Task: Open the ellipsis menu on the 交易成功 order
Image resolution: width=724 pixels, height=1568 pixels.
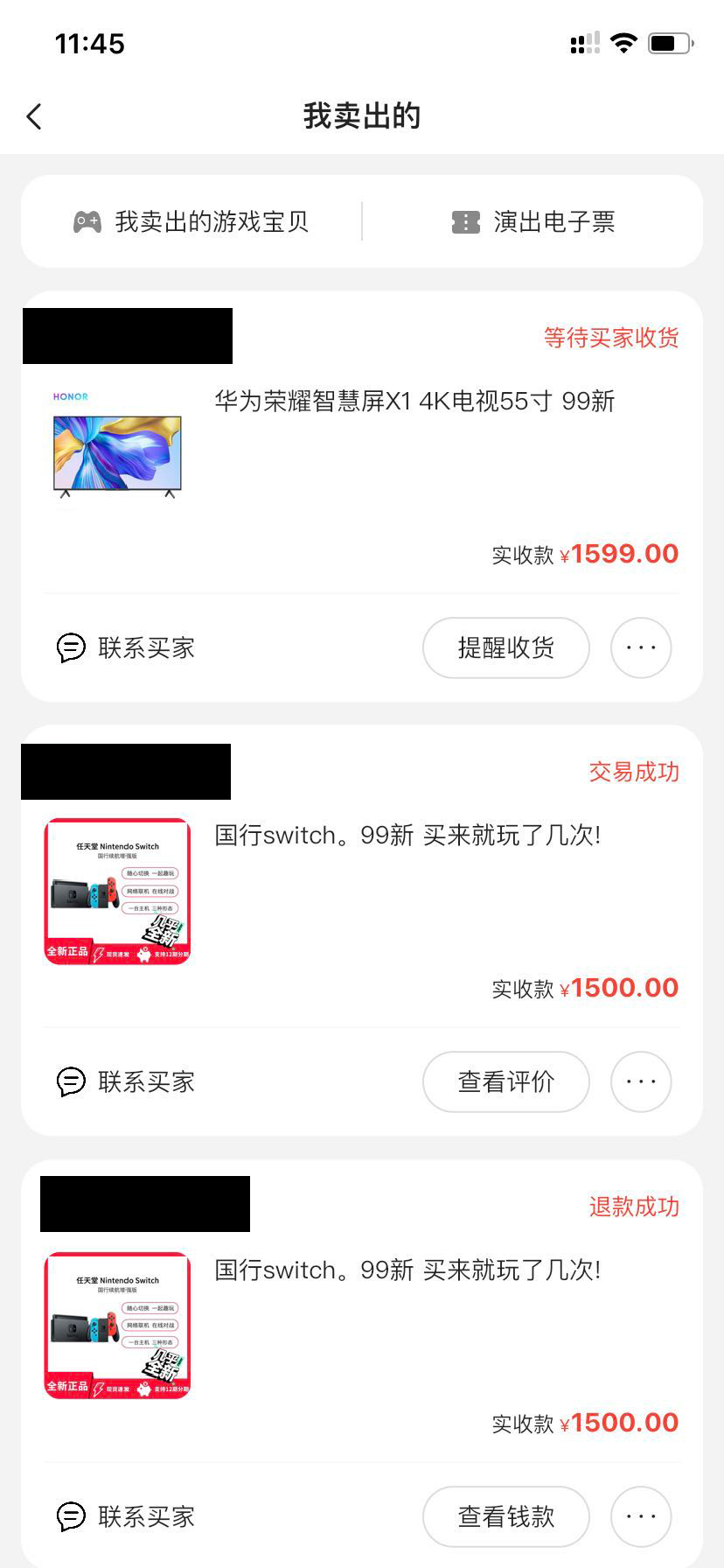Action: click(641, 1082)
